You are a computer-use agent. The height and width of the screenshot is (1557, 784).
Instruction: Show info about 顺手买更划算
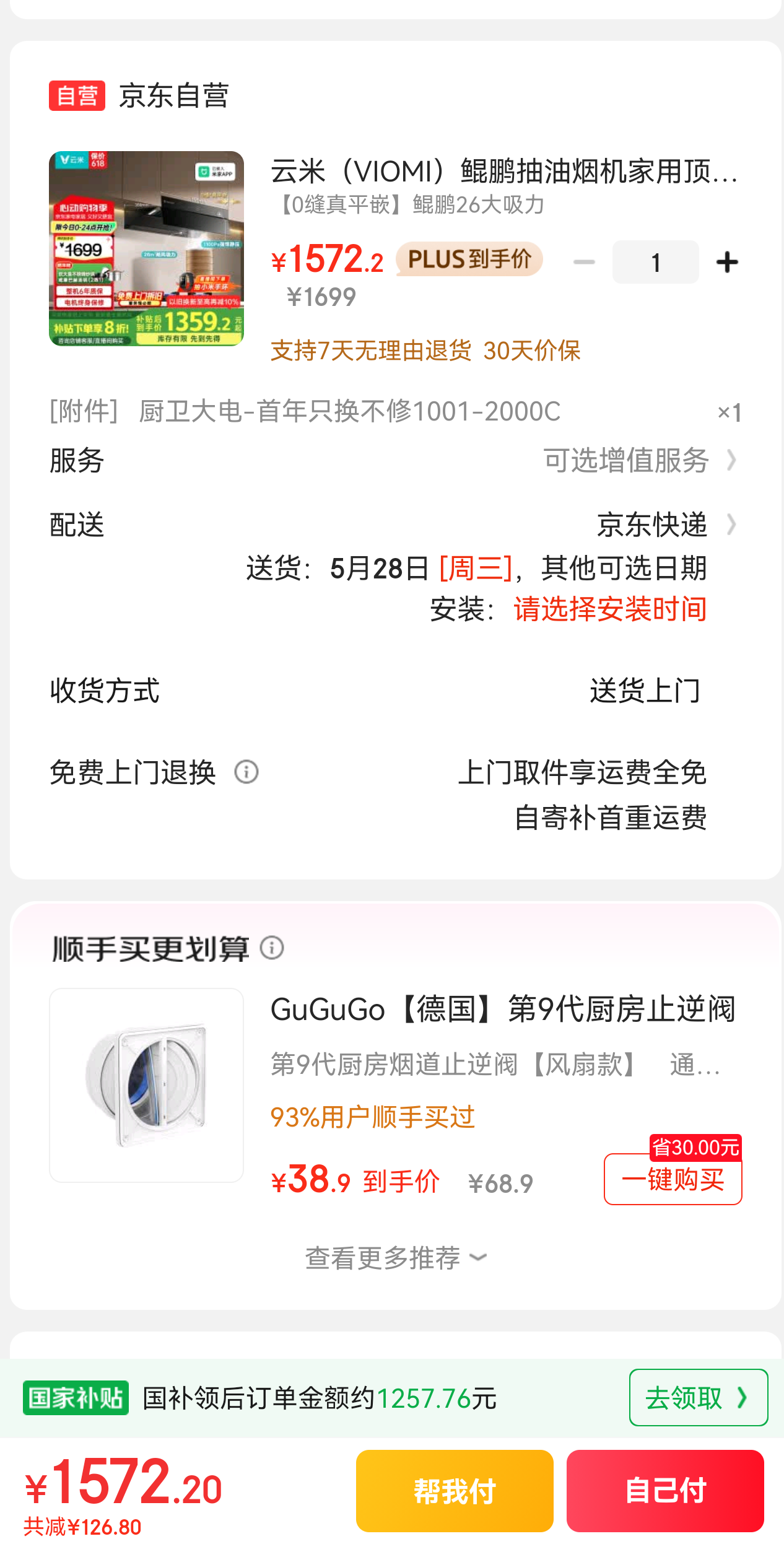click(x=272, y=948)
